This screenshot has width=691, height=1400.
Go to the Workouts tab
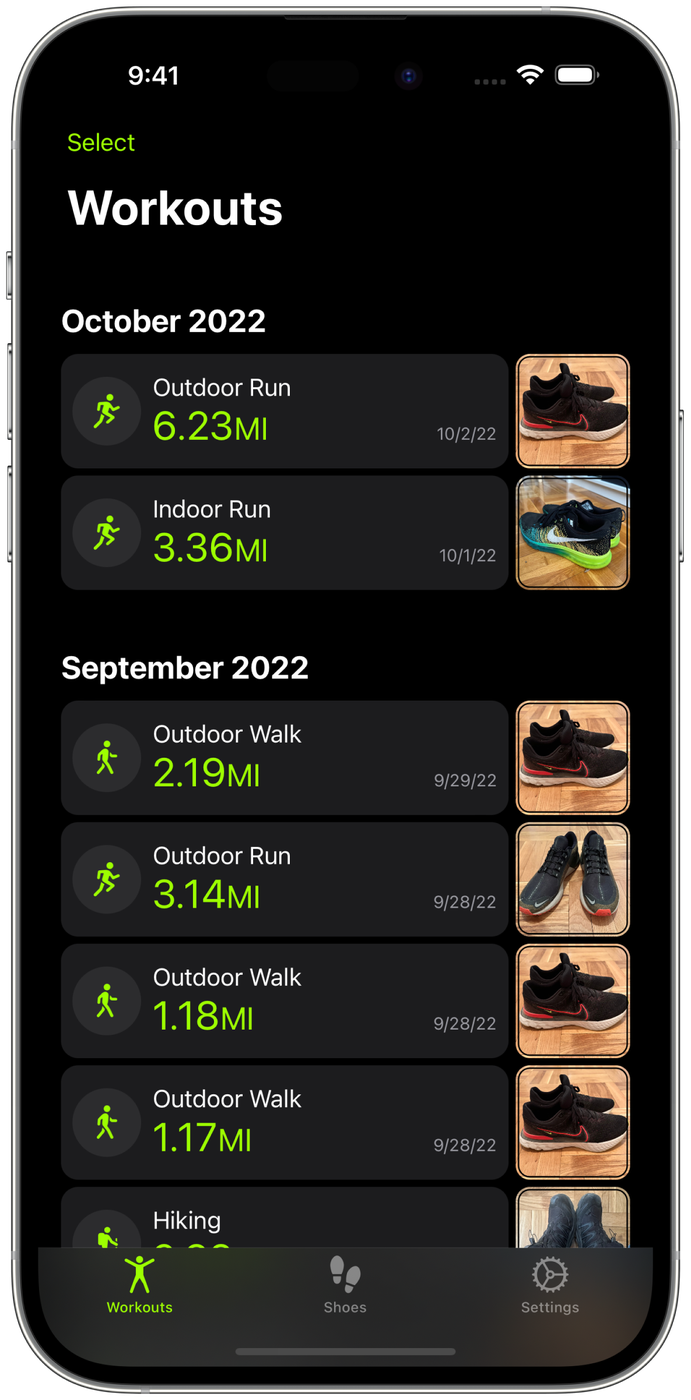point(140,1285)
